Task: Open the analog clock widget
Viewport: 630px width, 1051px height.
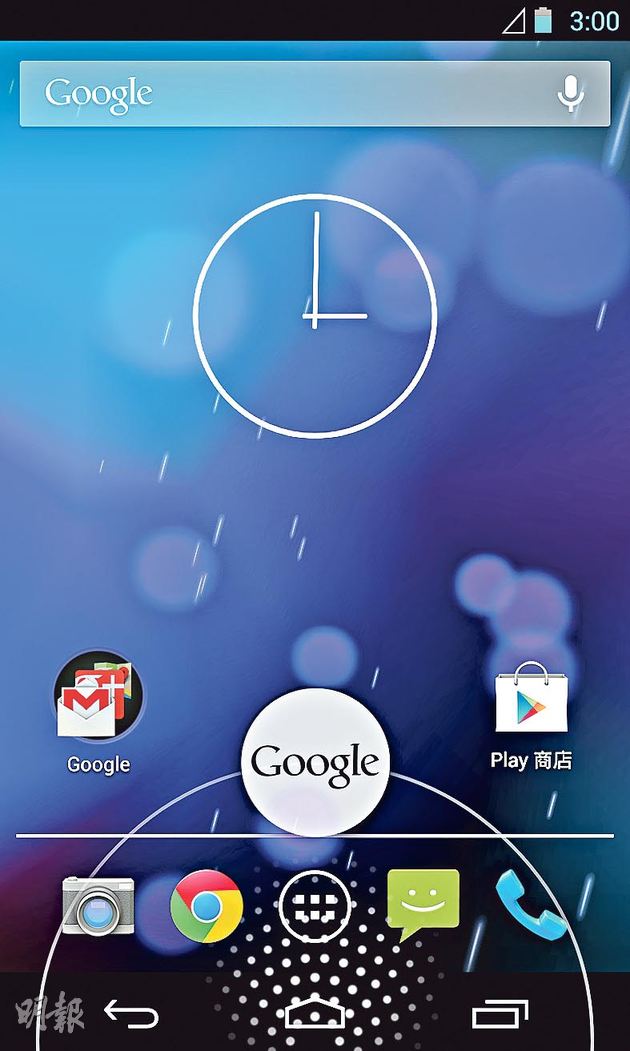Action: click(x=315, y=316)
